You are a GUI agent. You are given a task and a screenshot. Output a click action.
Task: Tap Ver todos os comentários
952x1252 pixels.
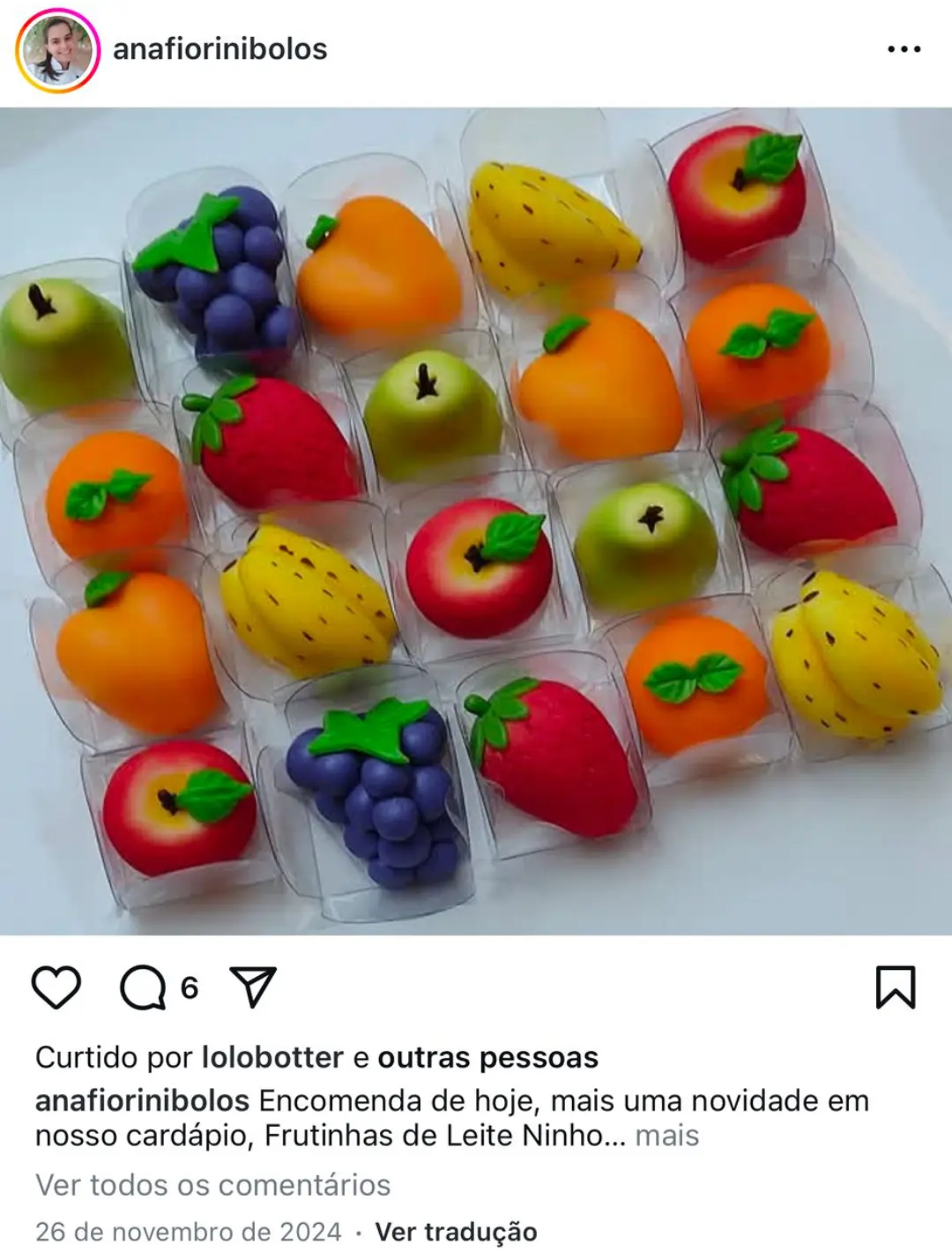point(212,1185)
